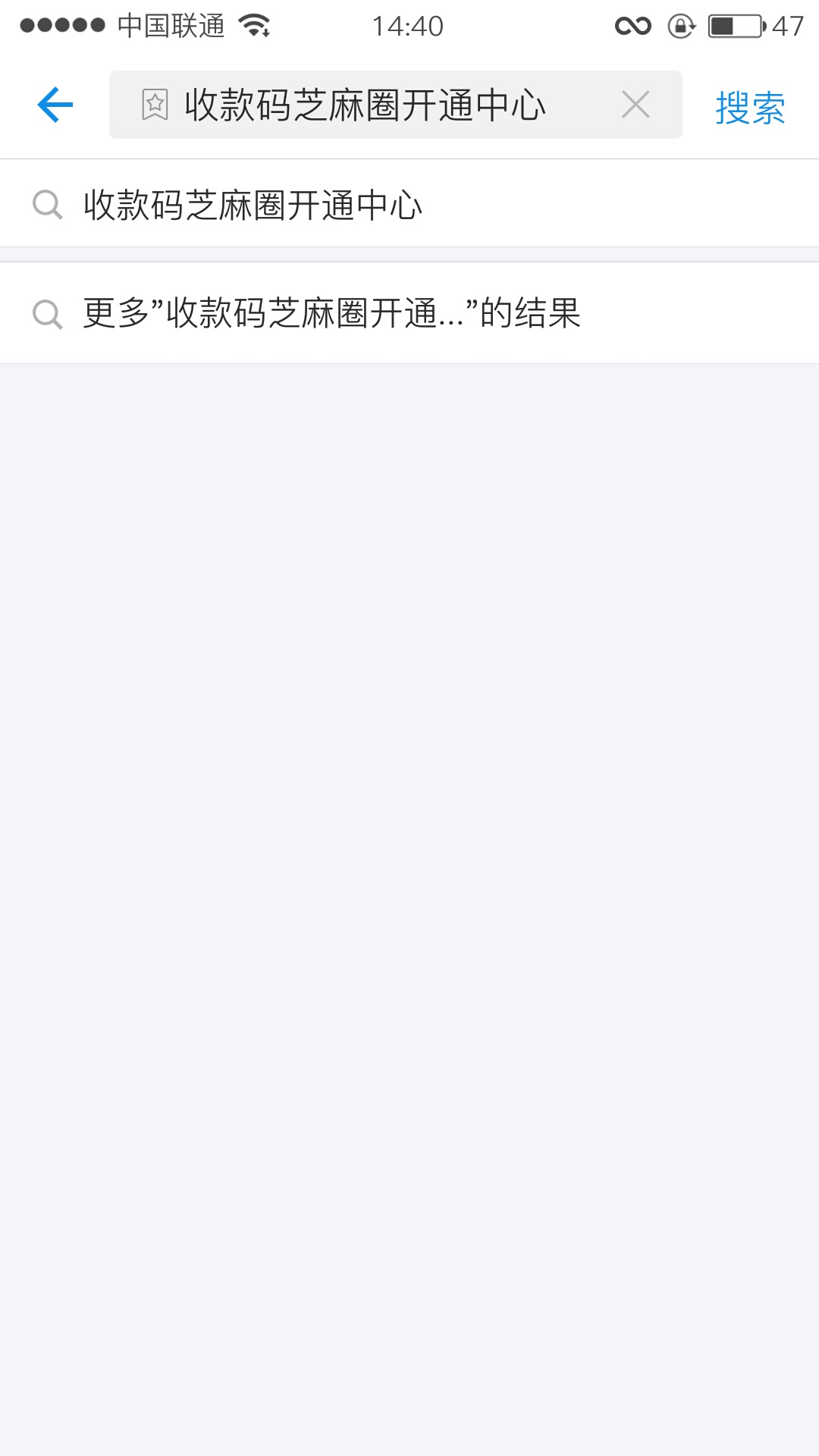Open more results for 收款码芝麻圈开通
The height and width of the screenshot is (1456, 819).
pyautogui.click(x=330, y=312)
